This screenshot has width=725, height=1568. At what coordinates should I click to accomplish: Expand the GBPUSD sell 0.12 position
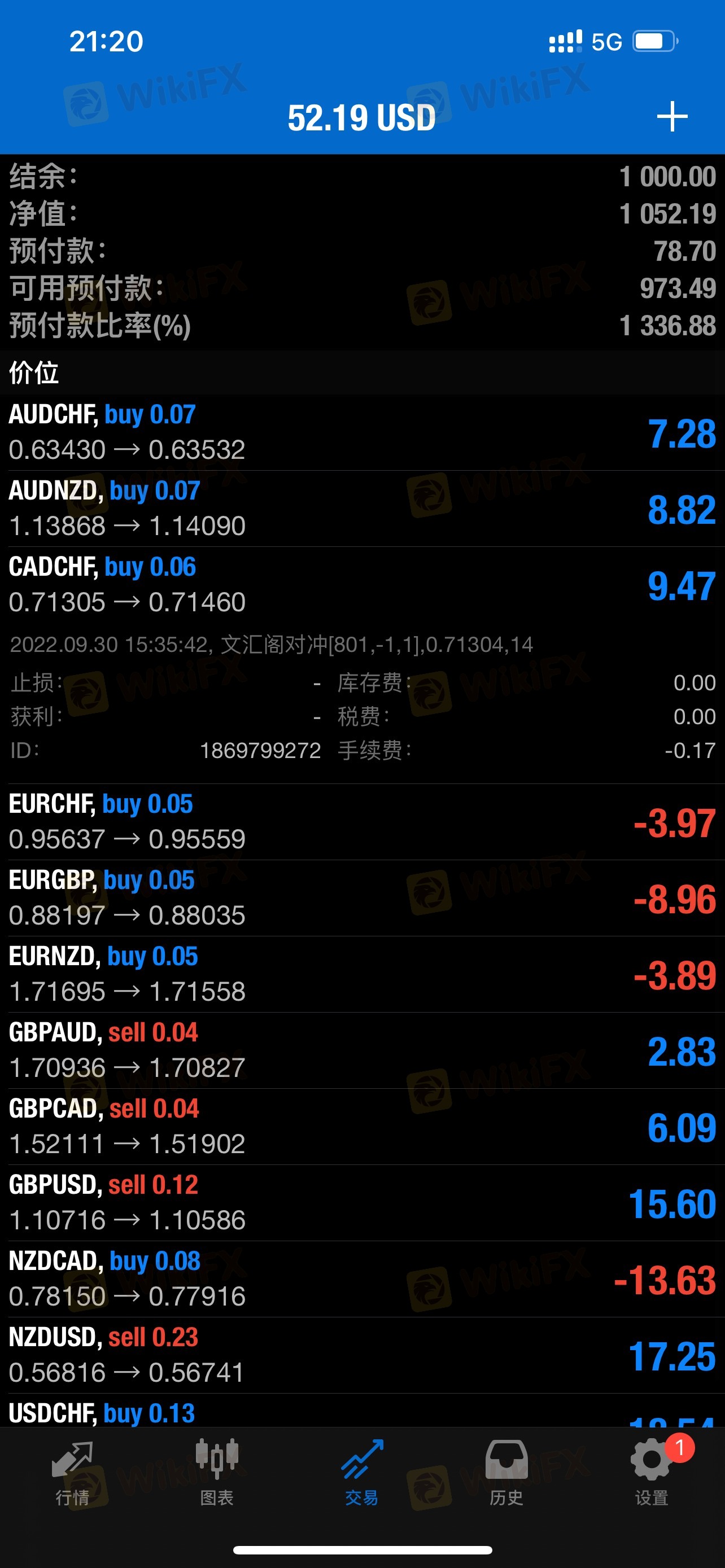click(x=362, y=1203)
